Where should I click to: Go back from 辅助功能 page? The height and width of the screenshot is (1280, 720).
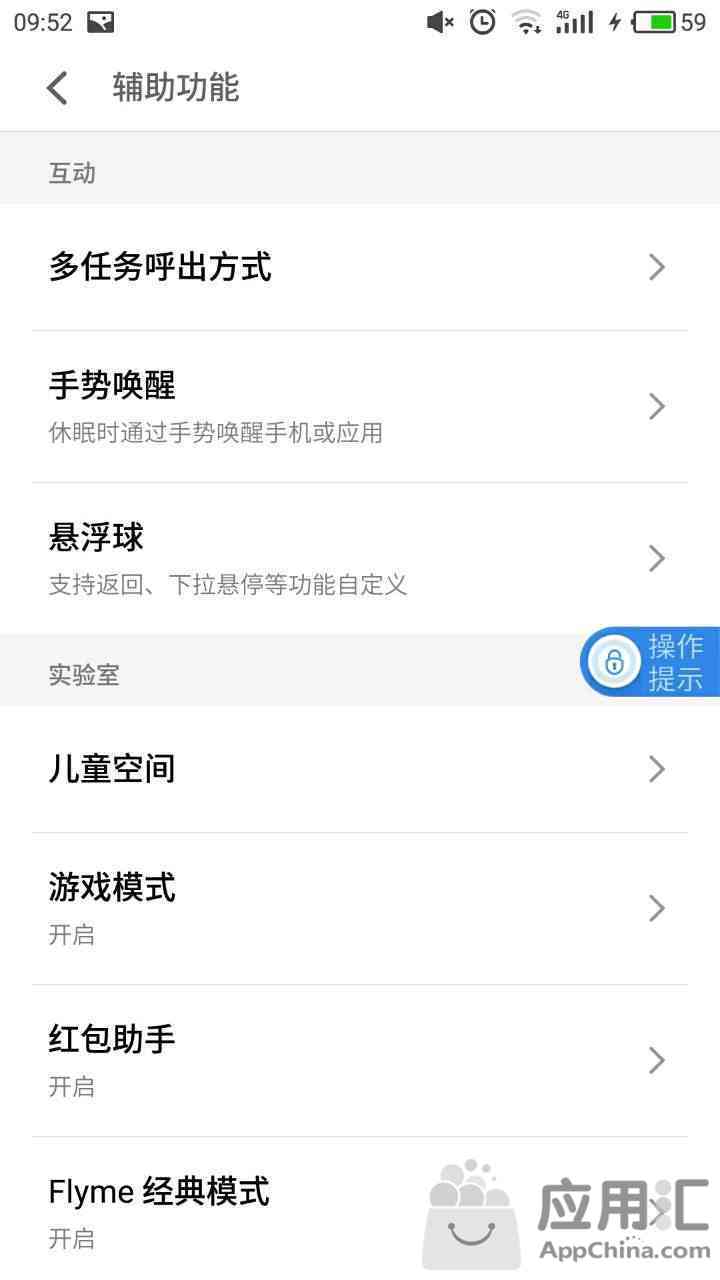pyautogui.click(x=58, y=88)
